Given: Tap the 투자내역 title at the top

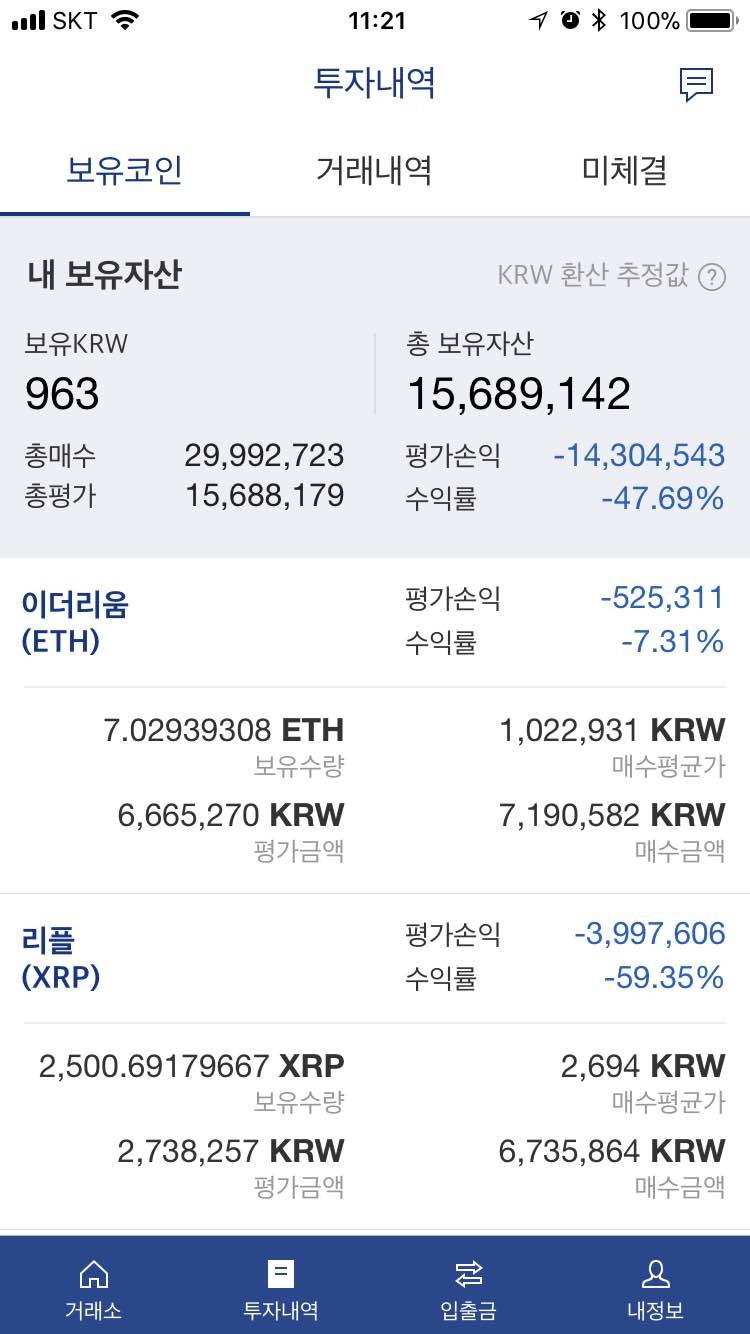Looking at the screenshot, I should click(x=375, y=84).
